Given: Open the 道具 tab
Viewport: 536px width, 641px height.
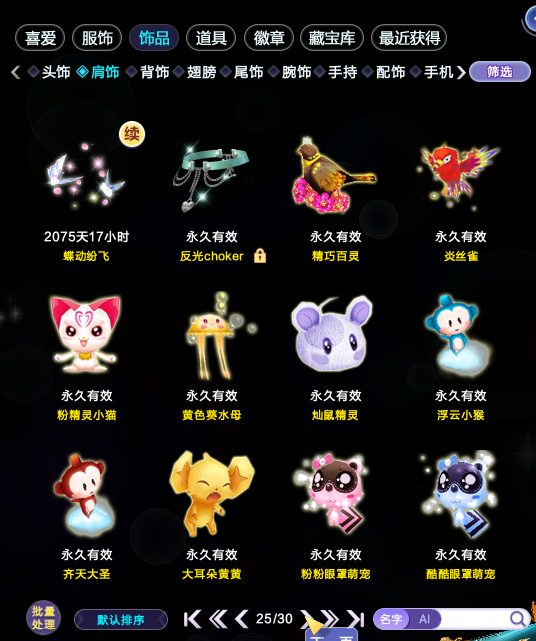Looking at the screenshot, I should (x=211, y=38).
